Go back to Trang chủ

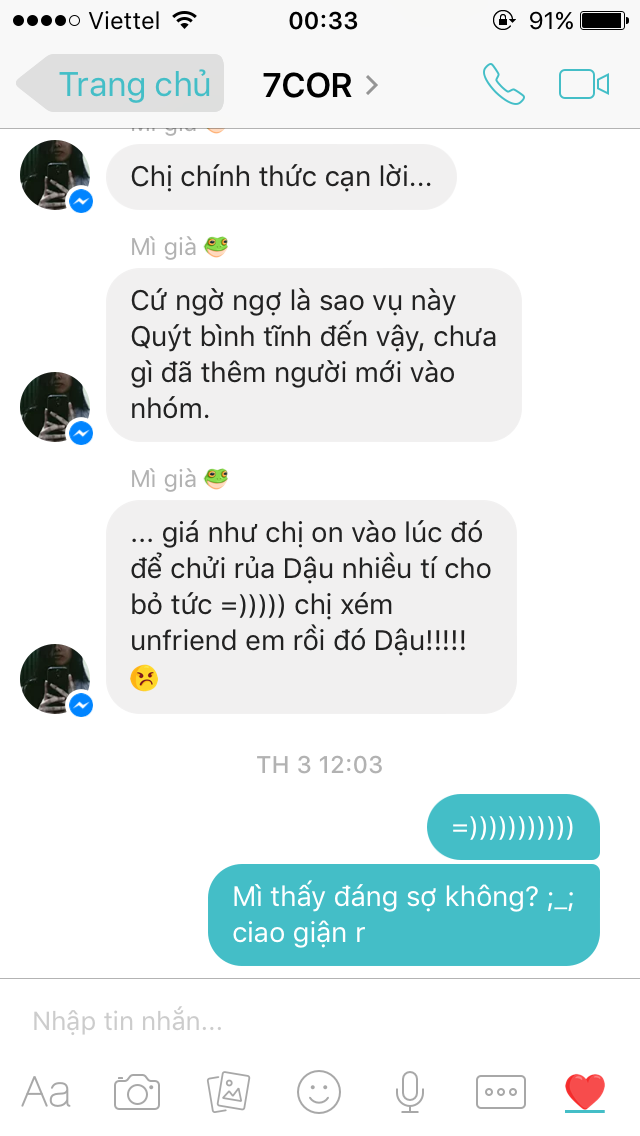[x=120, y=83]
